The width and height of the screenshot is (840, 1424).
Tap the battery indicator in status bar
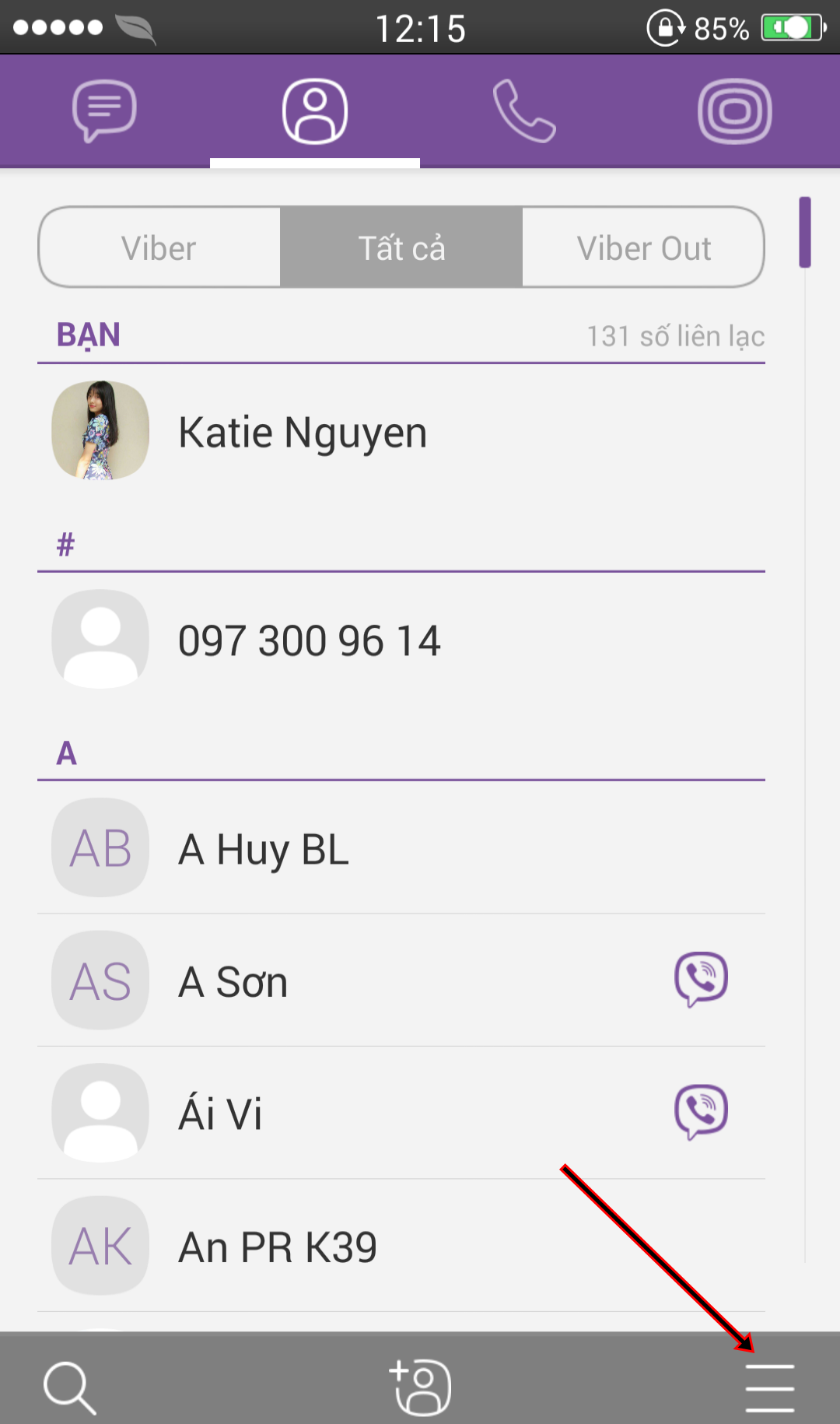[792, 26]
